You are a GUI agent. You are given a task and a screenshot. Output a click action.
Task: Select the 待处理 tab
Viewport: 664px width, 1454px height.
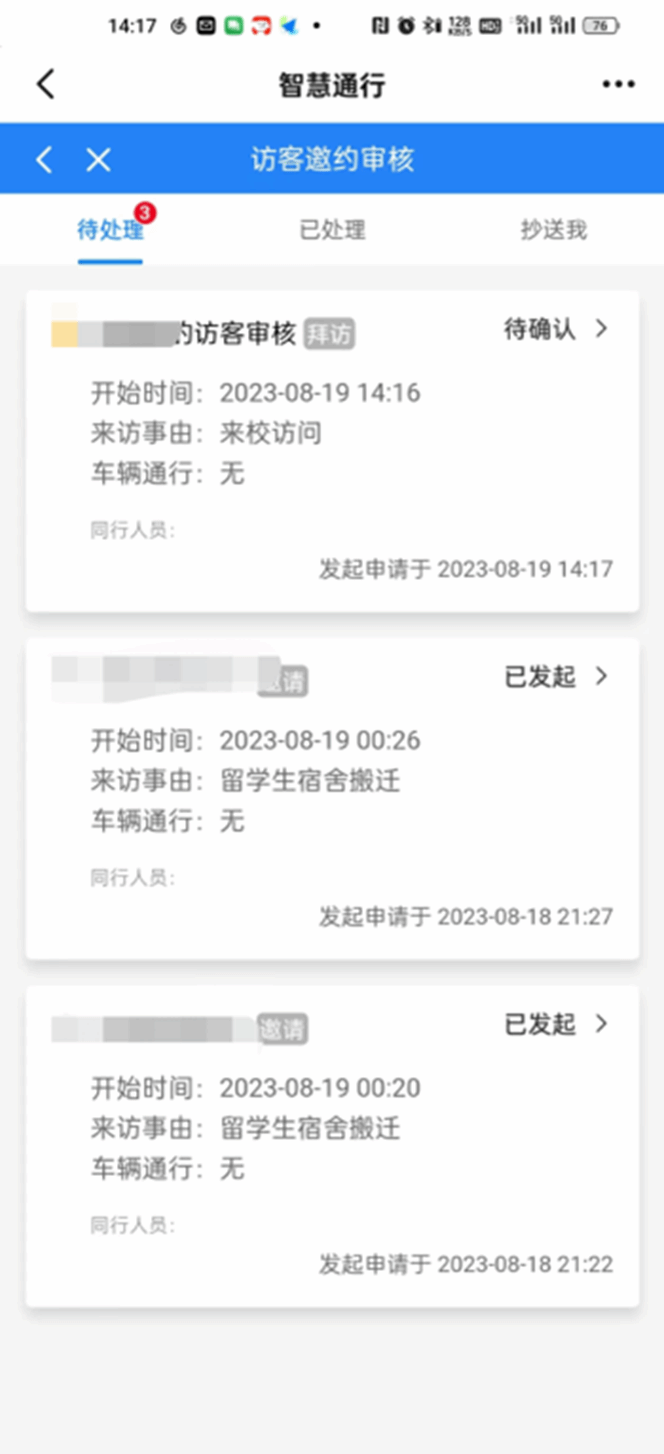111,230
